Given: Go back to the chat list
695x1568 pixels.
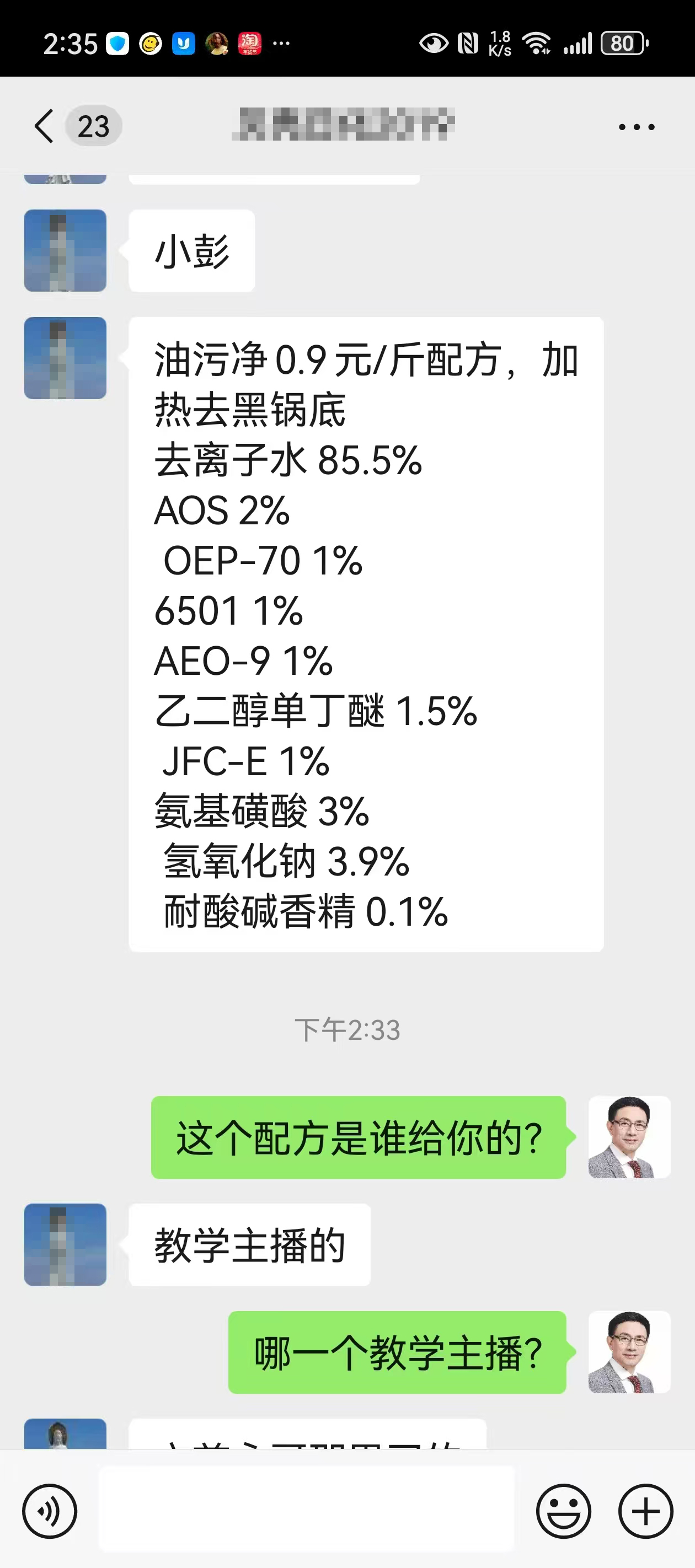Looking at the screenshot, I should (x=45, y=127).
